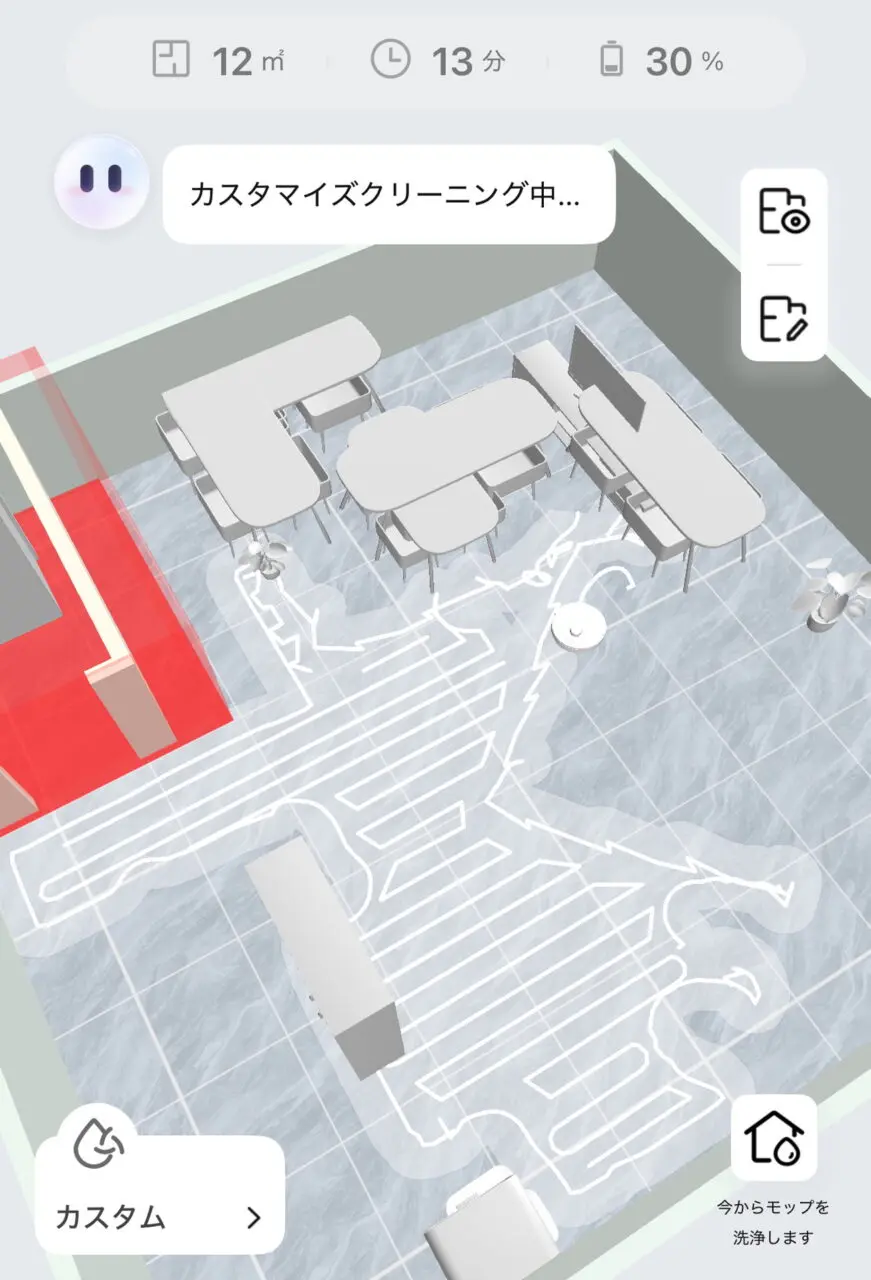Screen dimensions: 871x1280
Task: Open the map edit icon with the pencil
Action: [x=783, y=318]
